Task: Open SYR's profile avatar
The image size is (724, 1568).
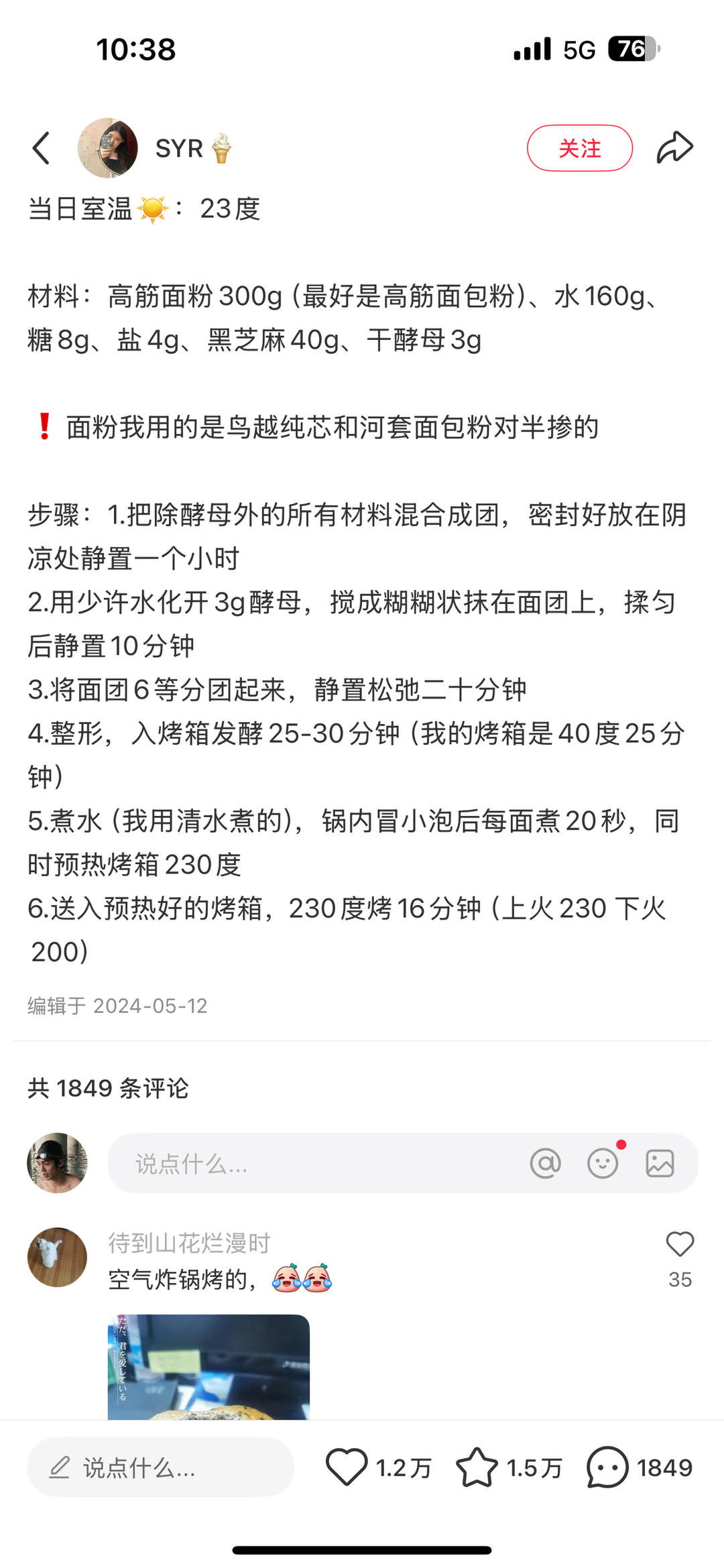Action: 108,148
